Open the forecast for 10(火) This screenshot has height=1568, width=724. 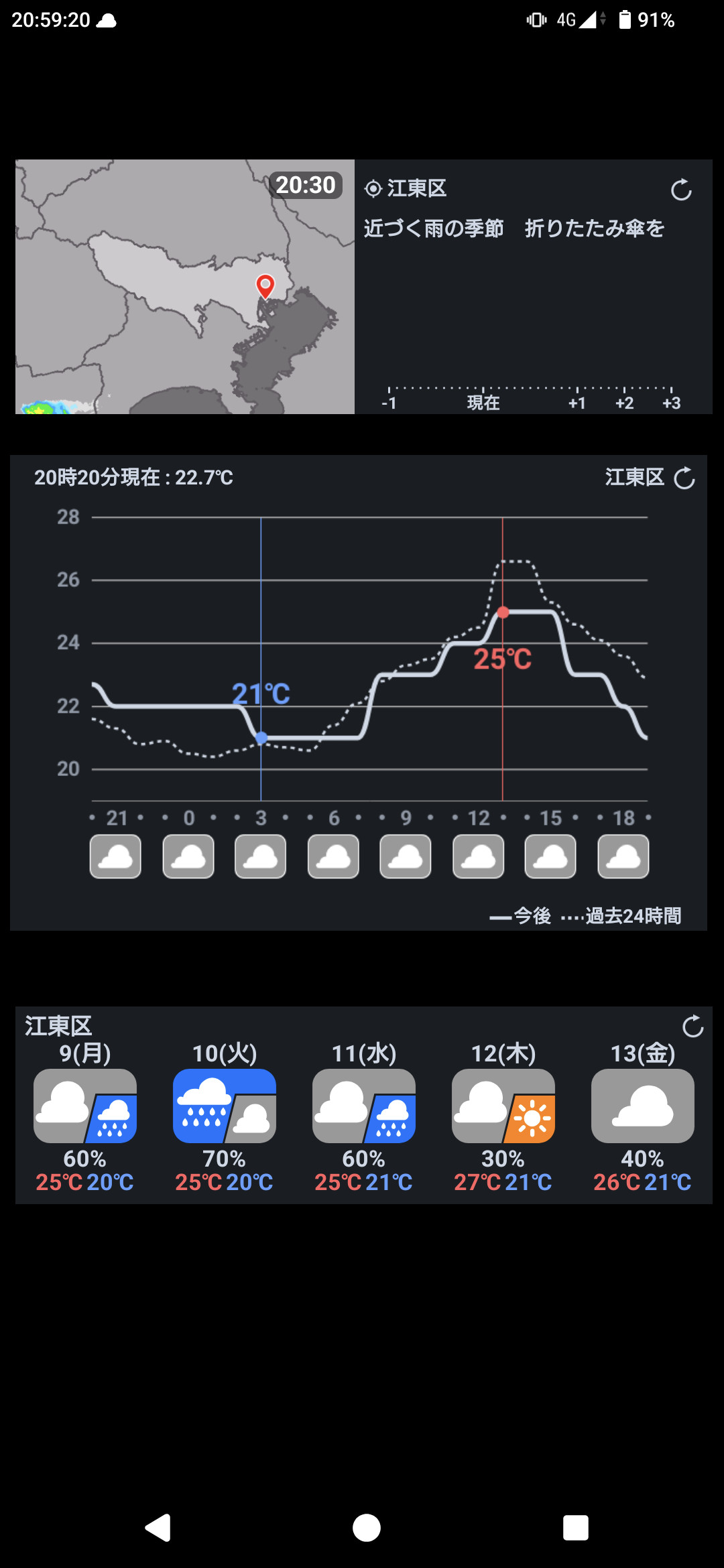click(225, 1116)
